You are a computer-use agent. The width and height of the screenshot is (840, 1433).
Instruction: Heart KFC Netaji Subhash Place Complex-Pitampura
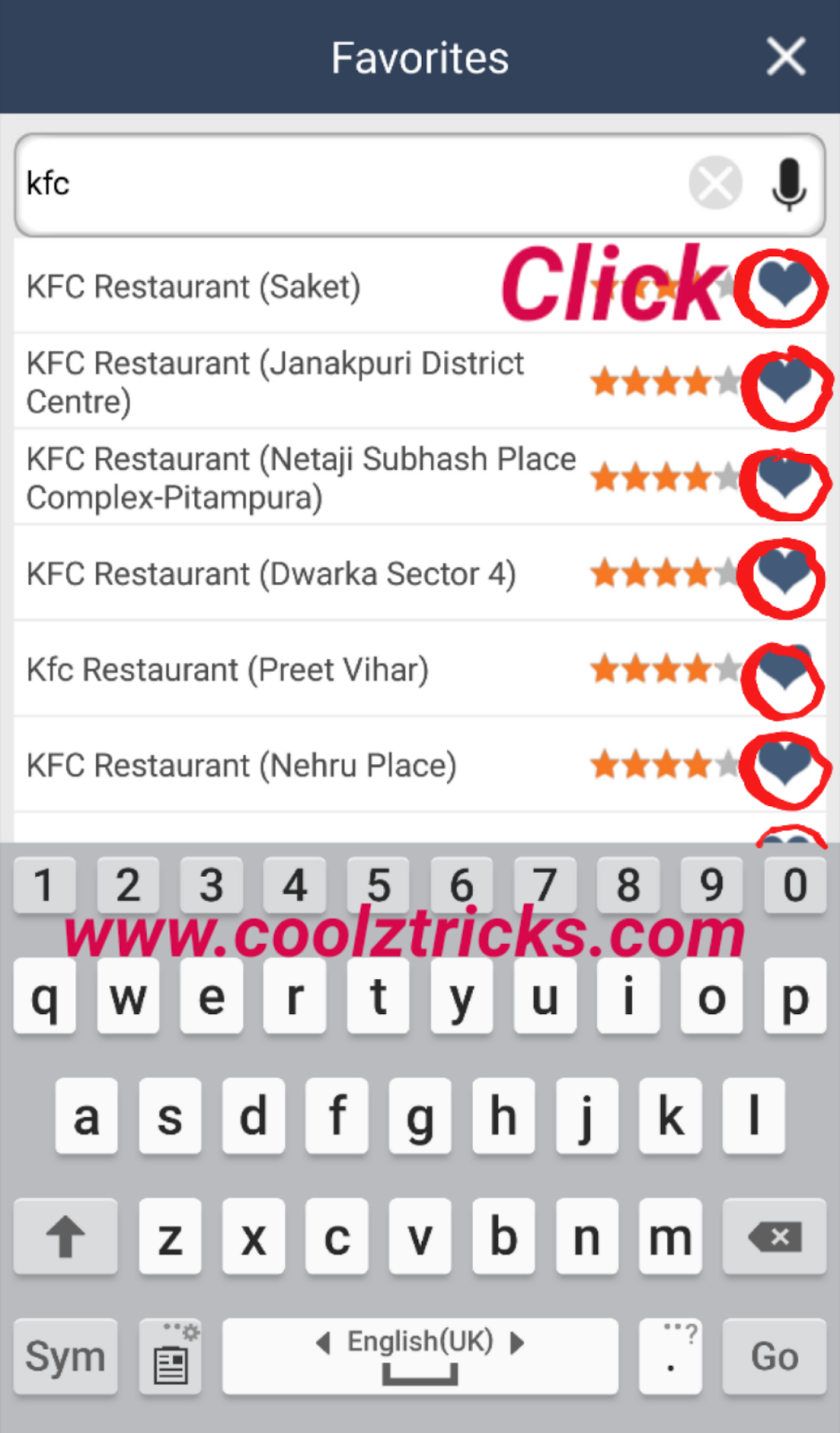pos(784,478)
